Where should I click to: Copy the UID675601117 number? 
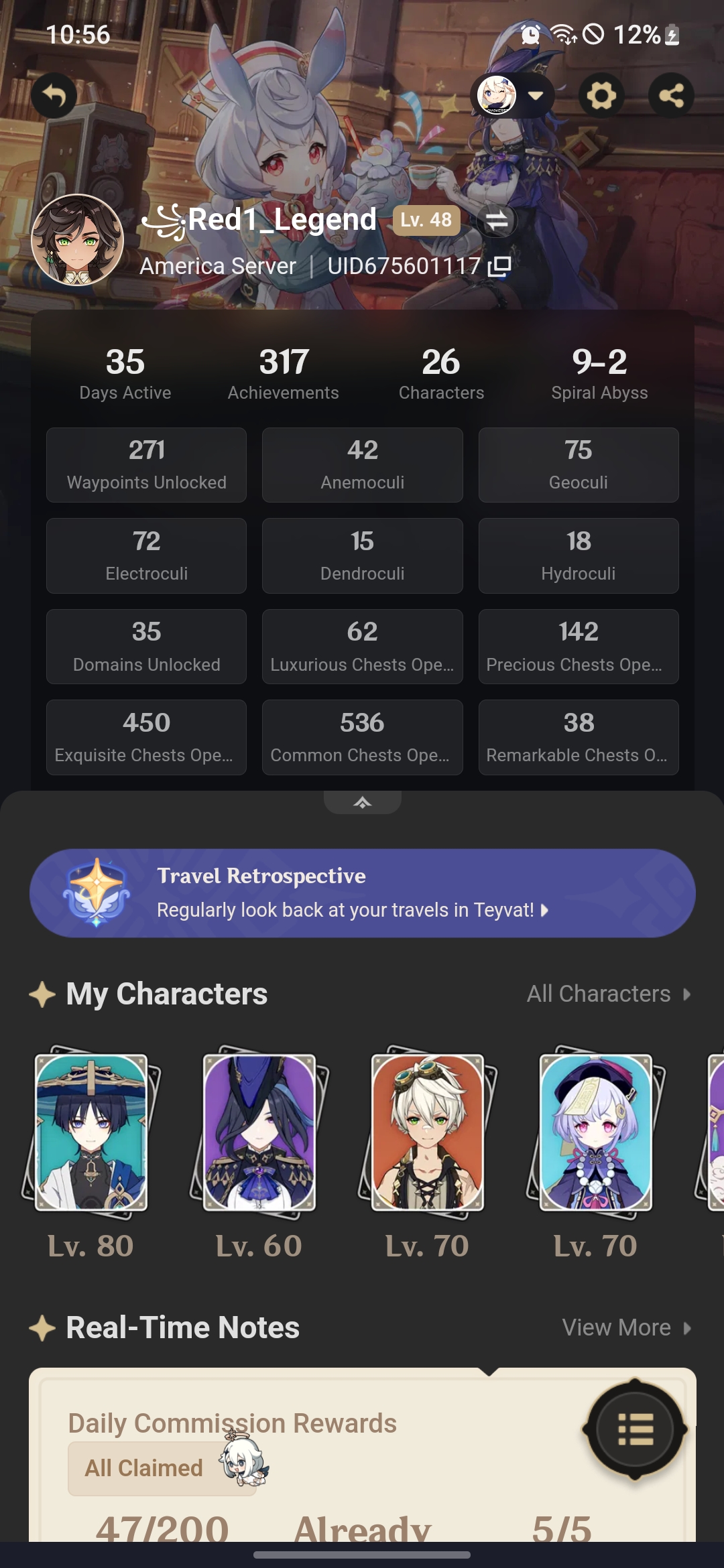click(x=499, y=266)
